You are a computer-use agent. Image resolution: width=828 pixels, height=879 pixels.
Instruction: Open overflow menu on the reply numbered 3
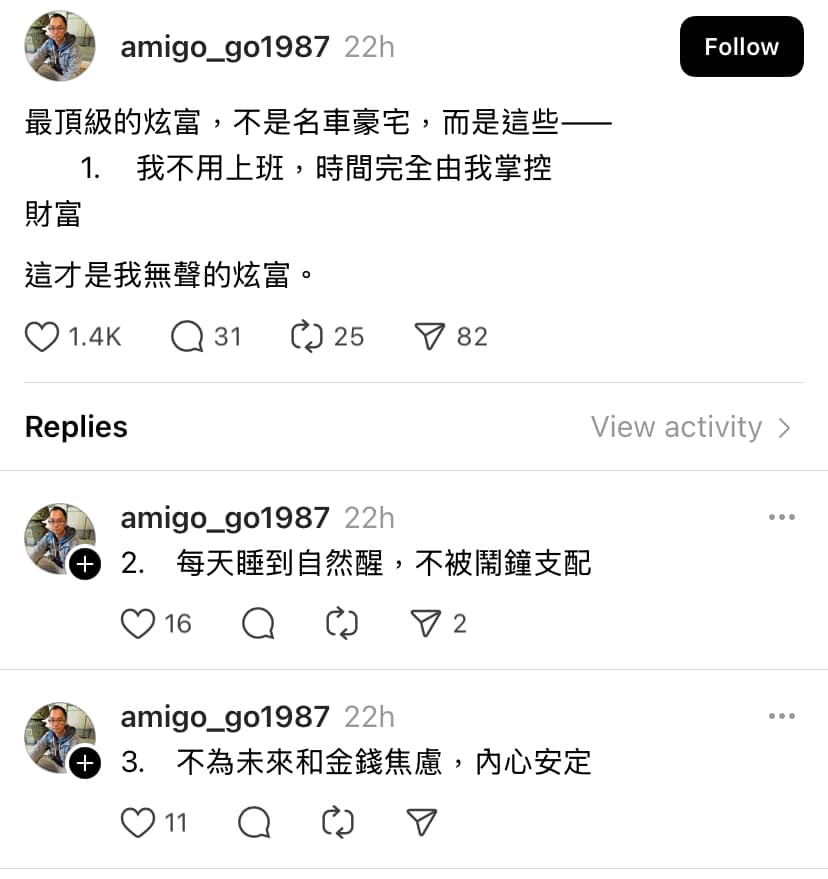click(781, 717)
